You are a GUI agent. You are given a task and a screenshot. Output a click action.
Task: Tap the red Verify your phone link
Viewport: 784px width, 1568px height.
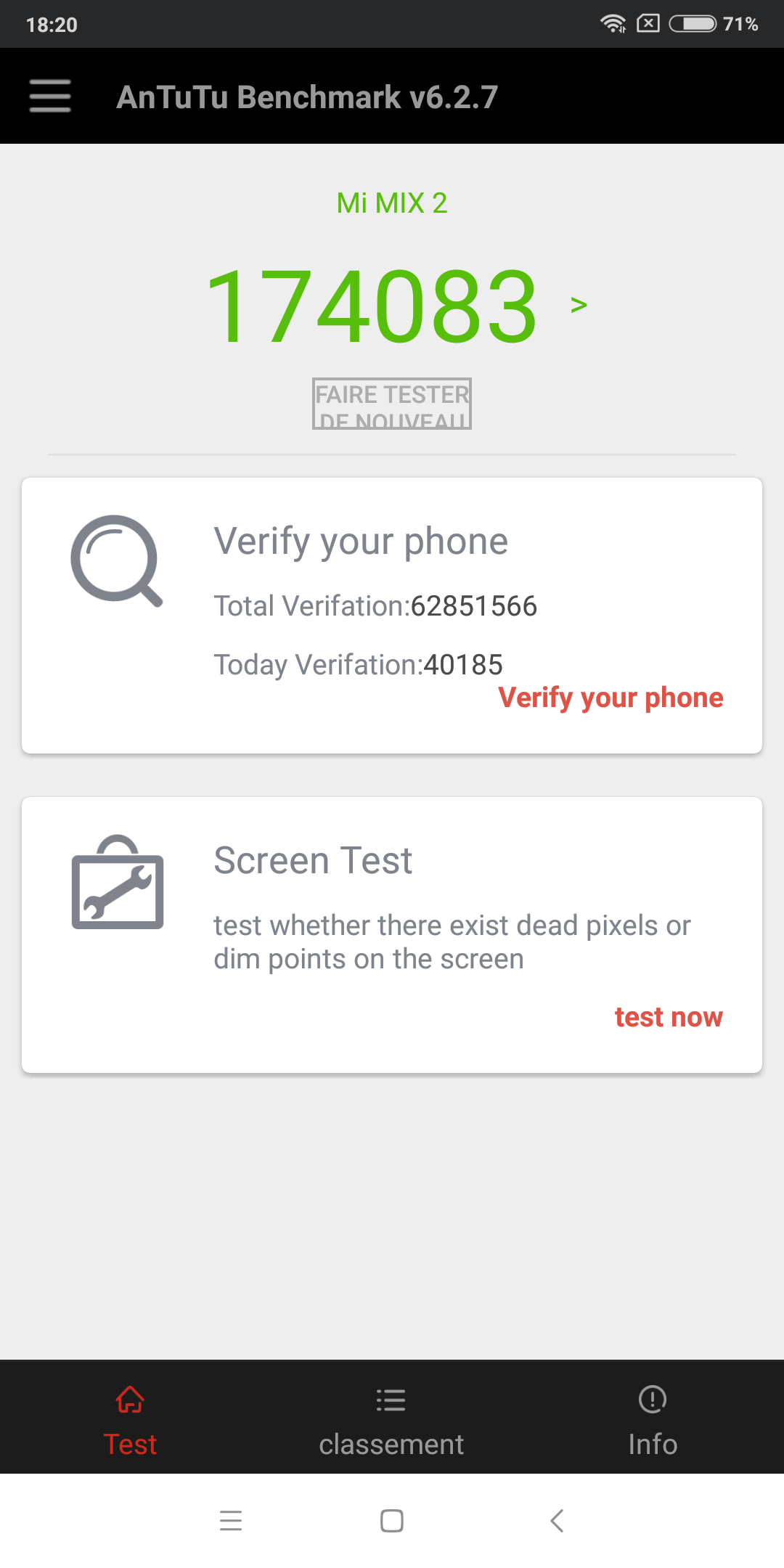[x=611, y=698]
